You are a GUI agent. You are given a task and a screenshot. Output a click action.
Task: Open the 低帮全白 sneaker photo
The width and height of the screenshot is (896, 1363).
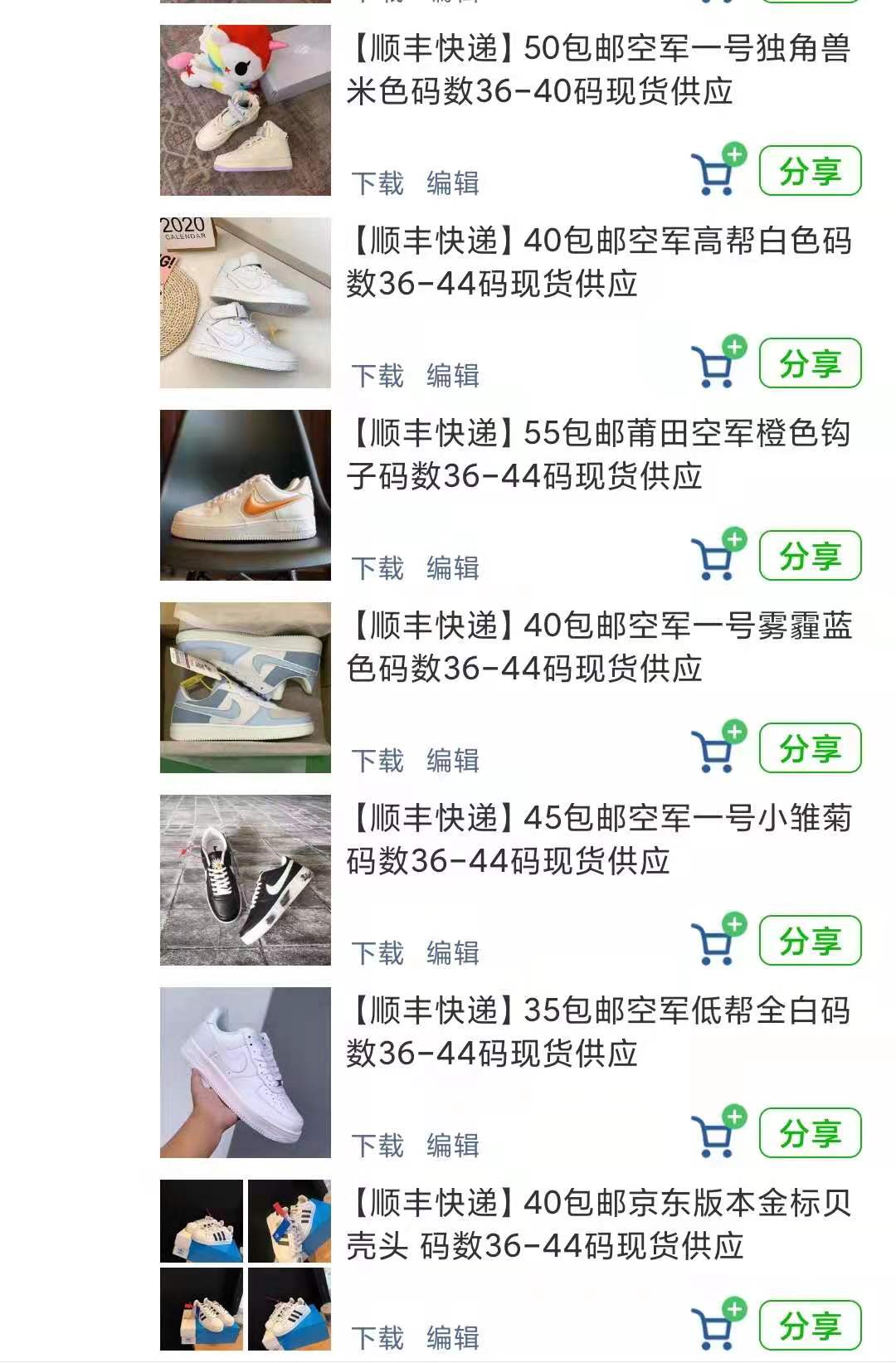(246, 1073)
